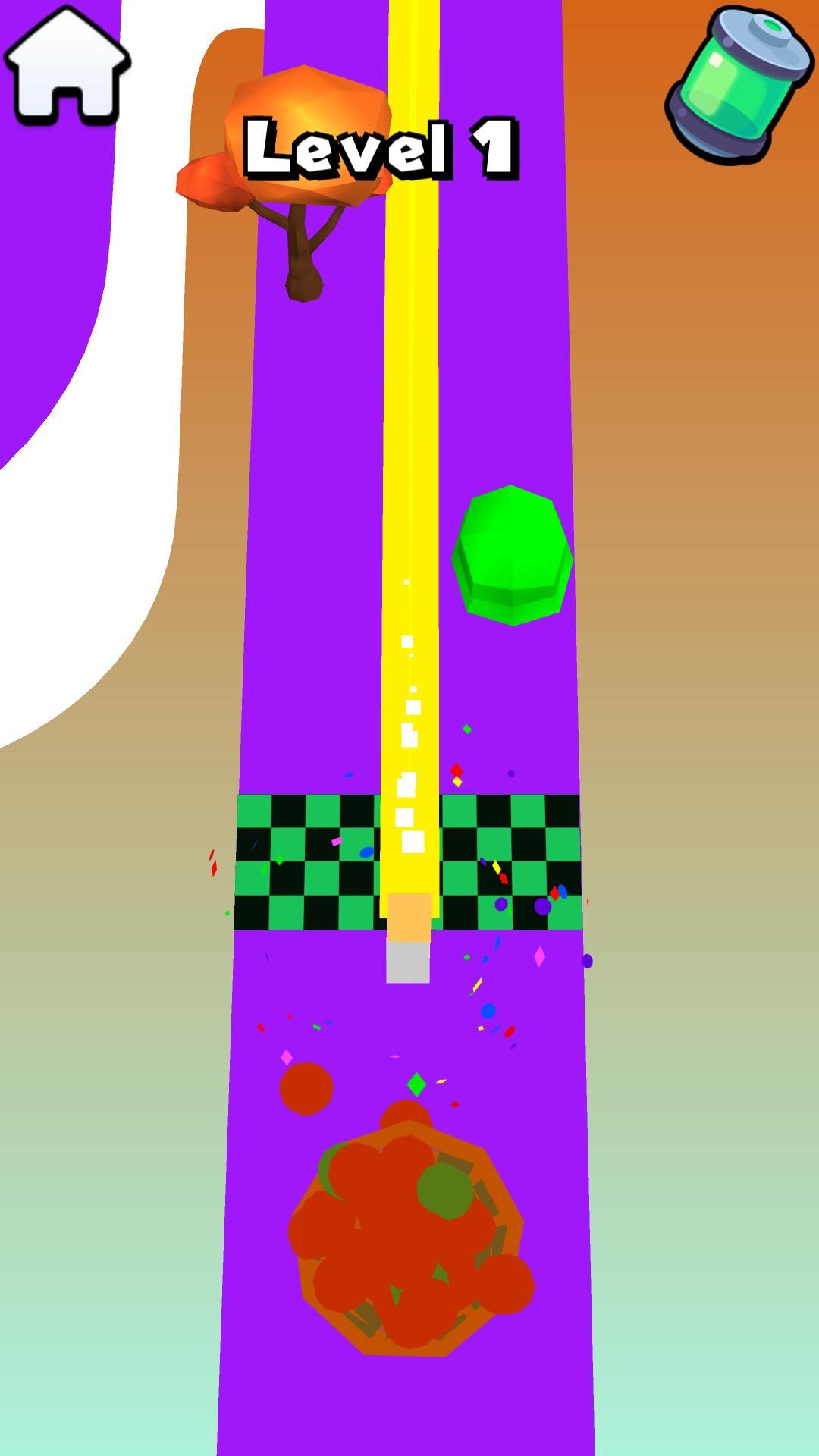This screenshot has width=819, height=1456.
Task: Tap the home icon
Action: [x=67, y=66]
